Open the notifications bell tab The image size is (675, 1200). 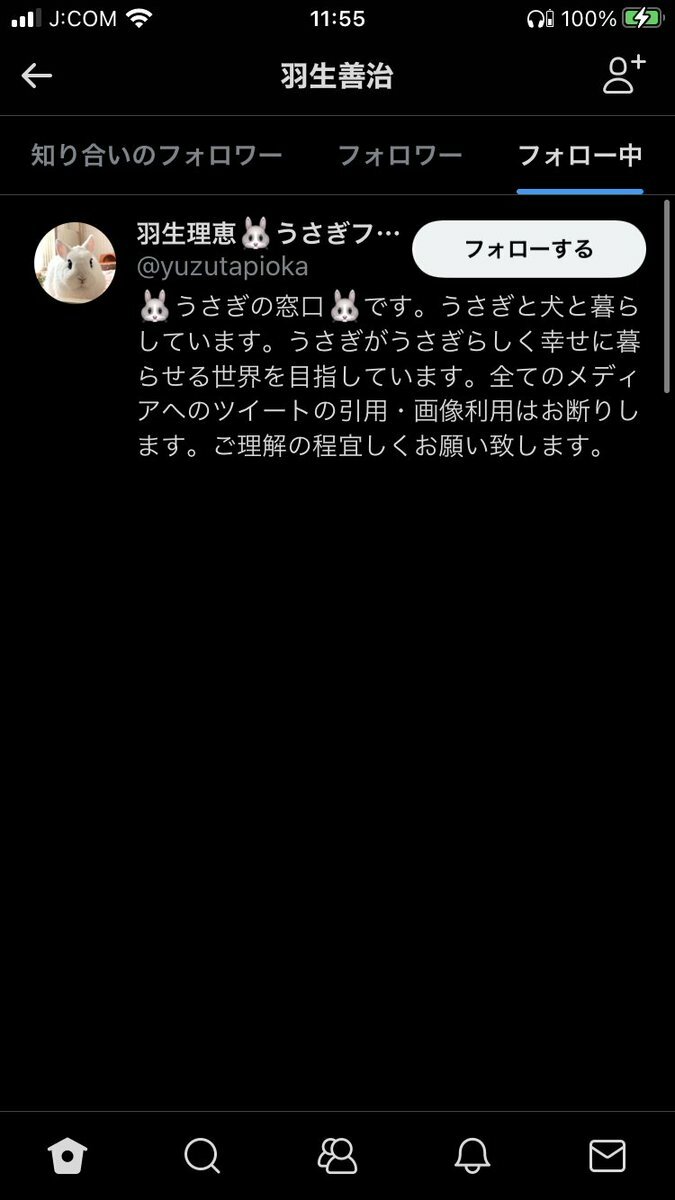click(x=472, y=1156)
